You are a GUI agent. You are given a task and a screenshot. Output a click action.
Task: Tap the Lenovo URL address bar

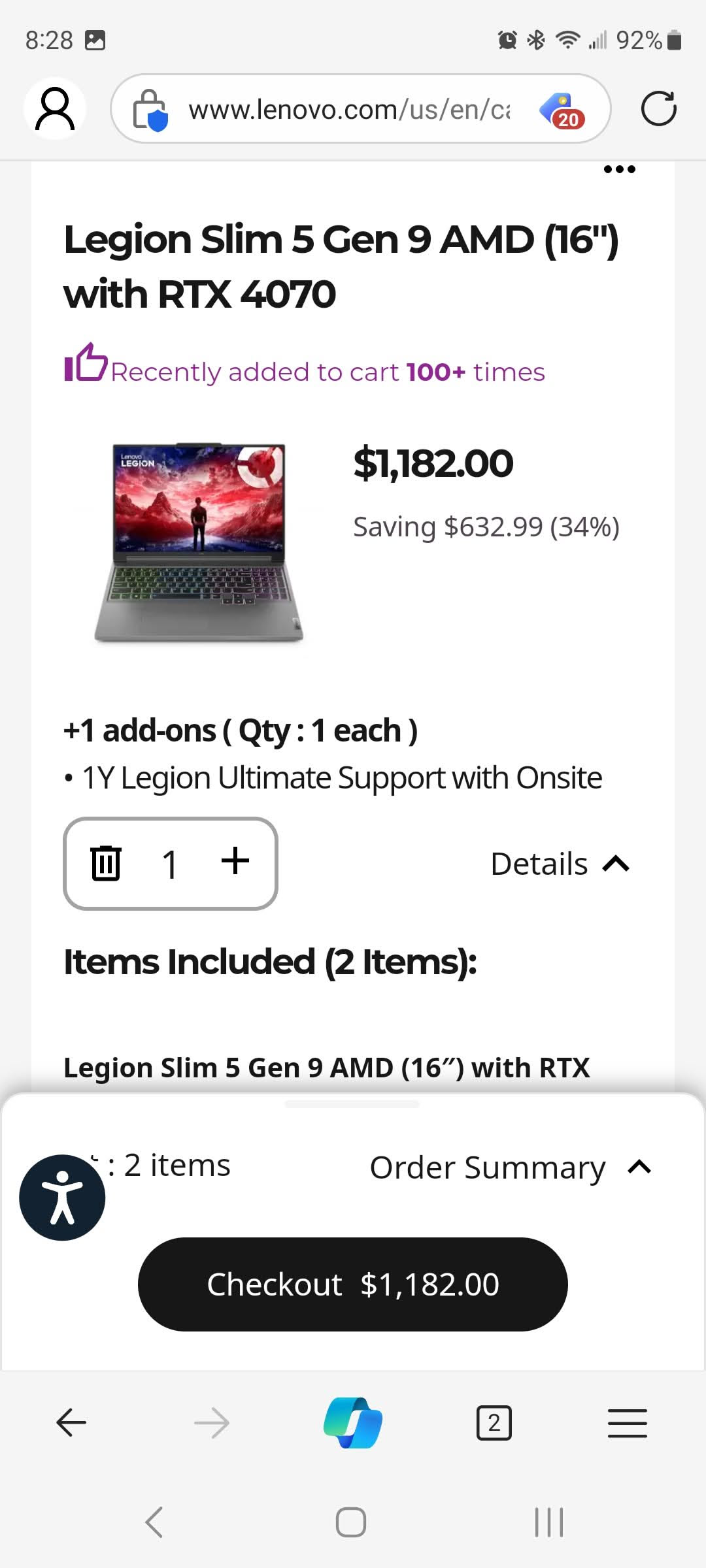tap(349, 110)
